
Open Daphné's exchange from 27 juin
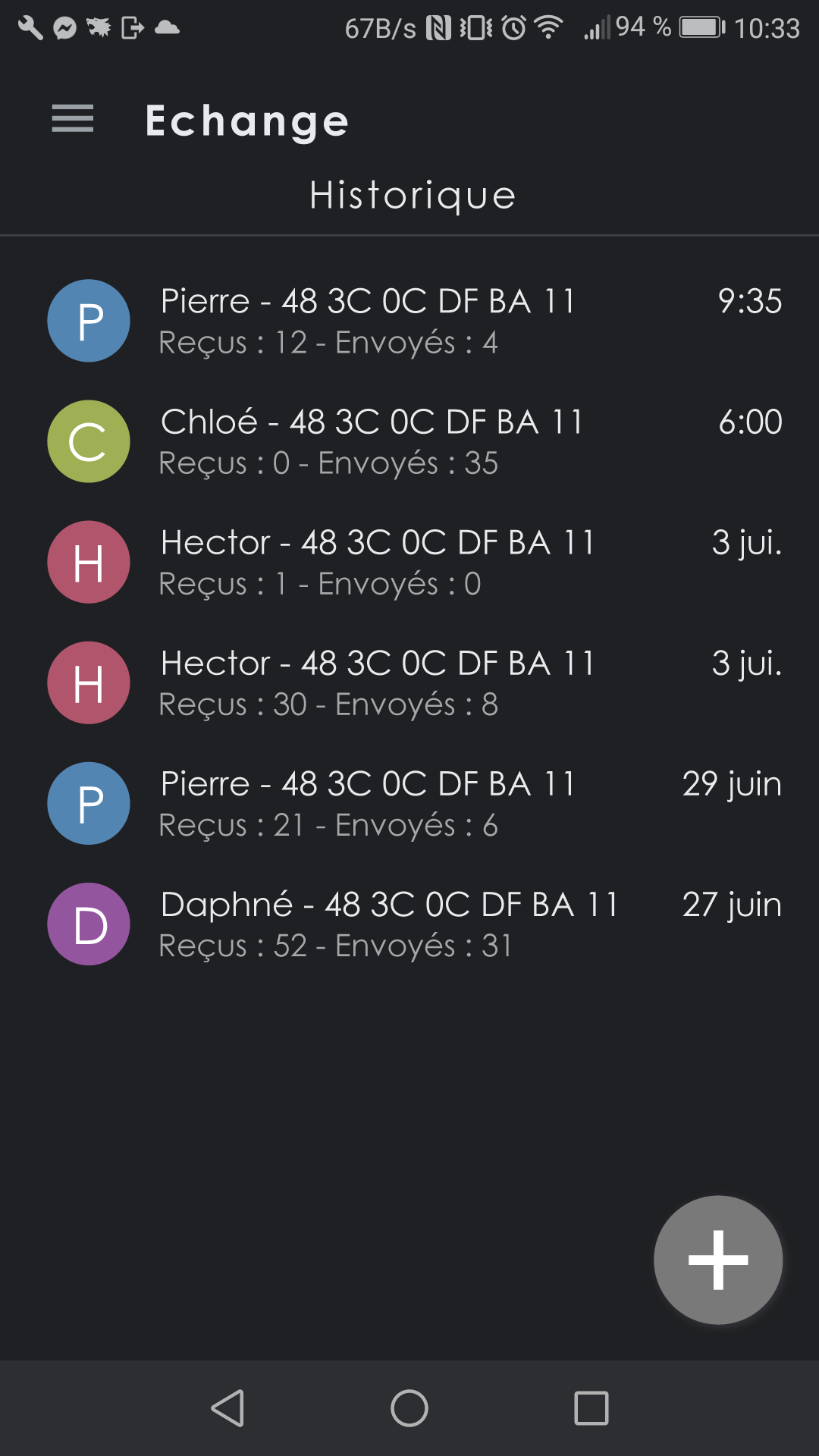(409, 924)
